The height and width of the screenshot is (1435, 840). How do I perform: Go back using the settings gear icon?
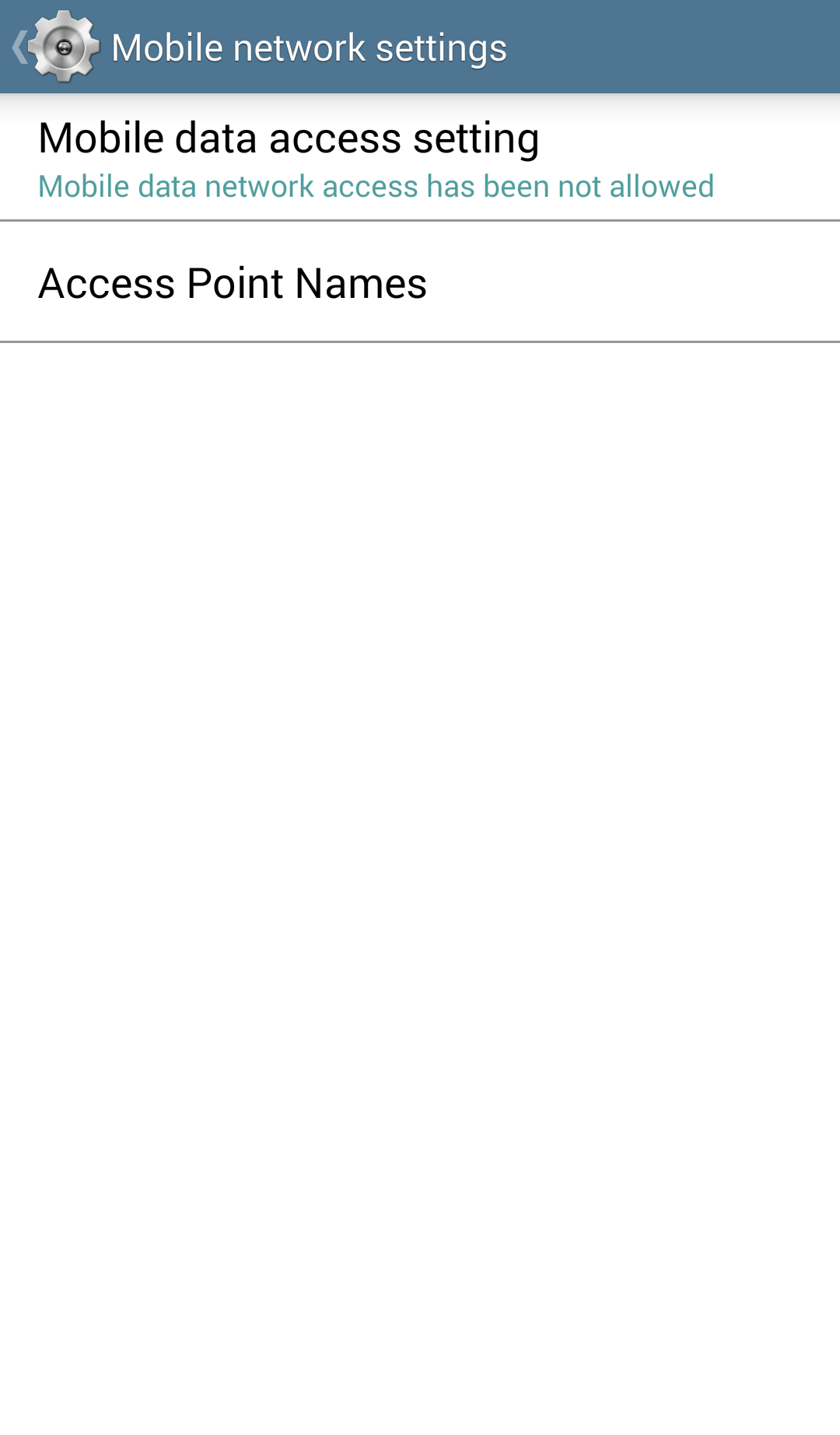pos(56,47)
